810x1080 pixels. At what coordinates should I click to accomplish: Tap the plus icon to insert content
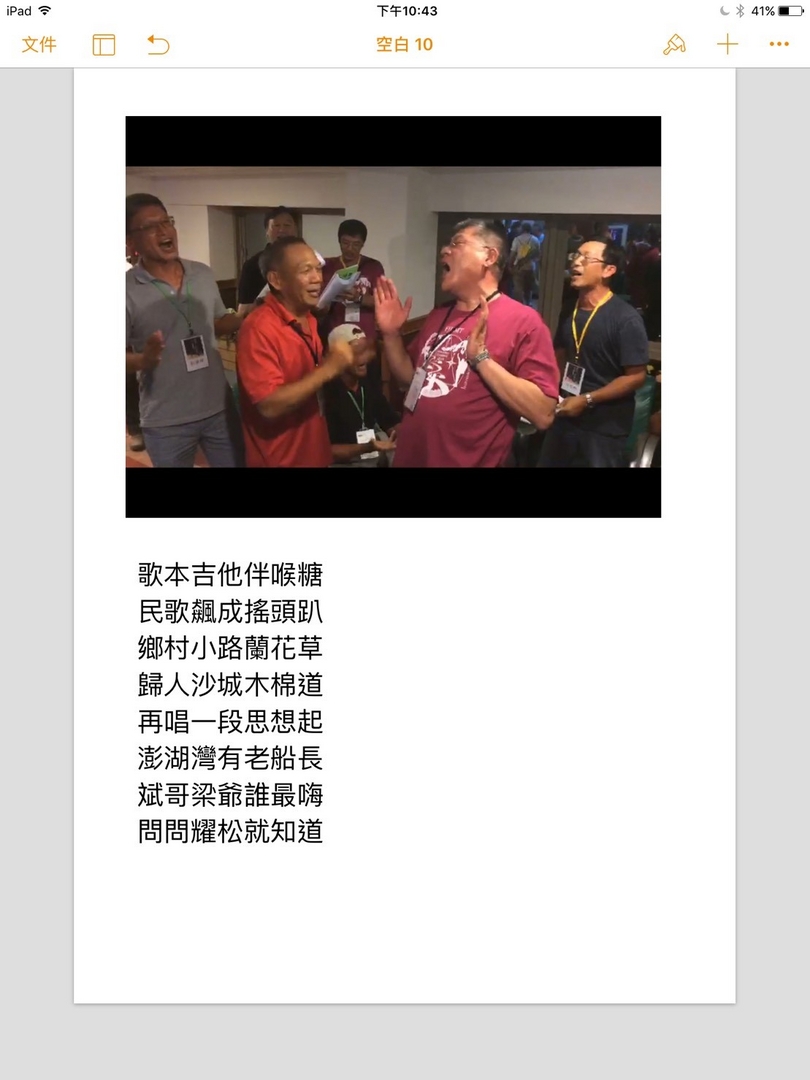[727, 44]
